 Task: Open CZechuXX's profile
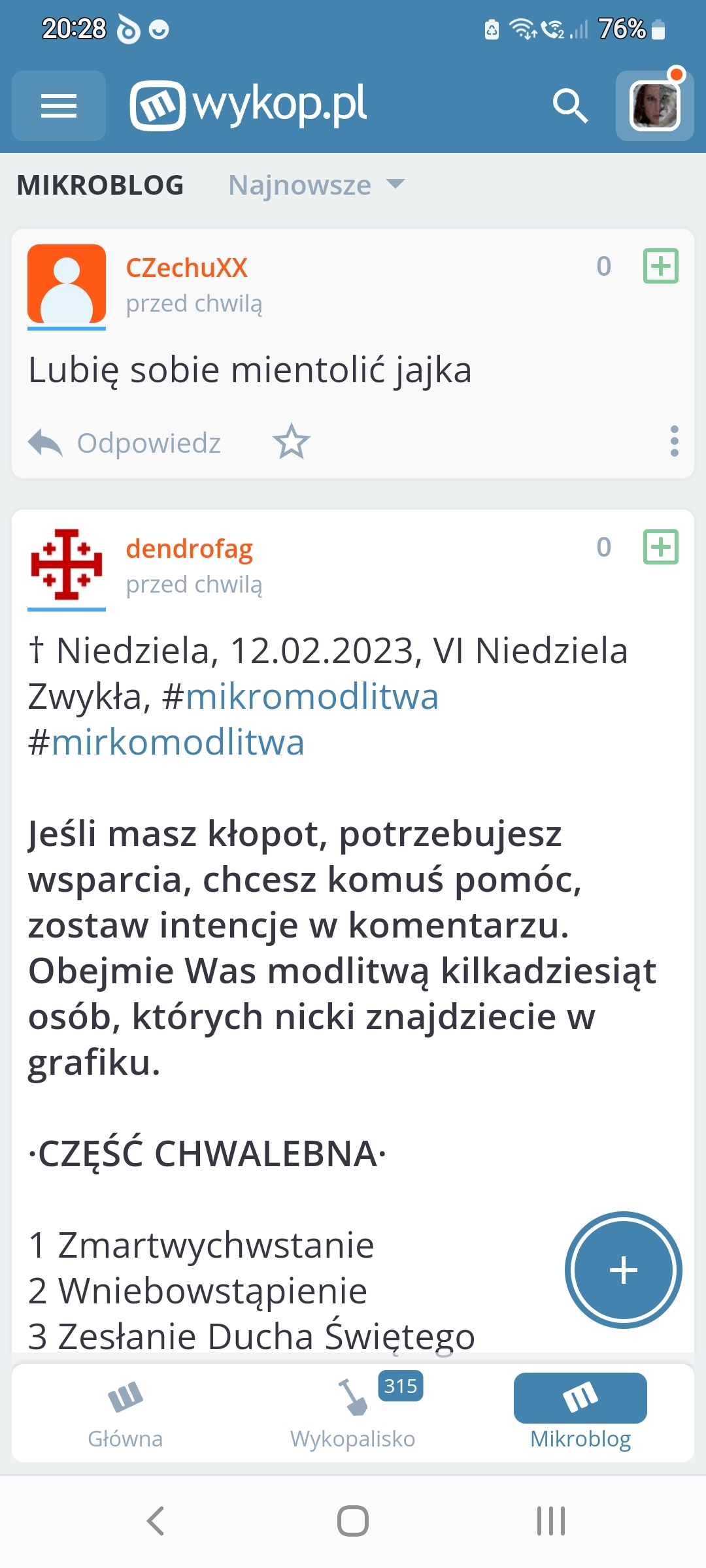pyautogui.click(x=186, y=268)
